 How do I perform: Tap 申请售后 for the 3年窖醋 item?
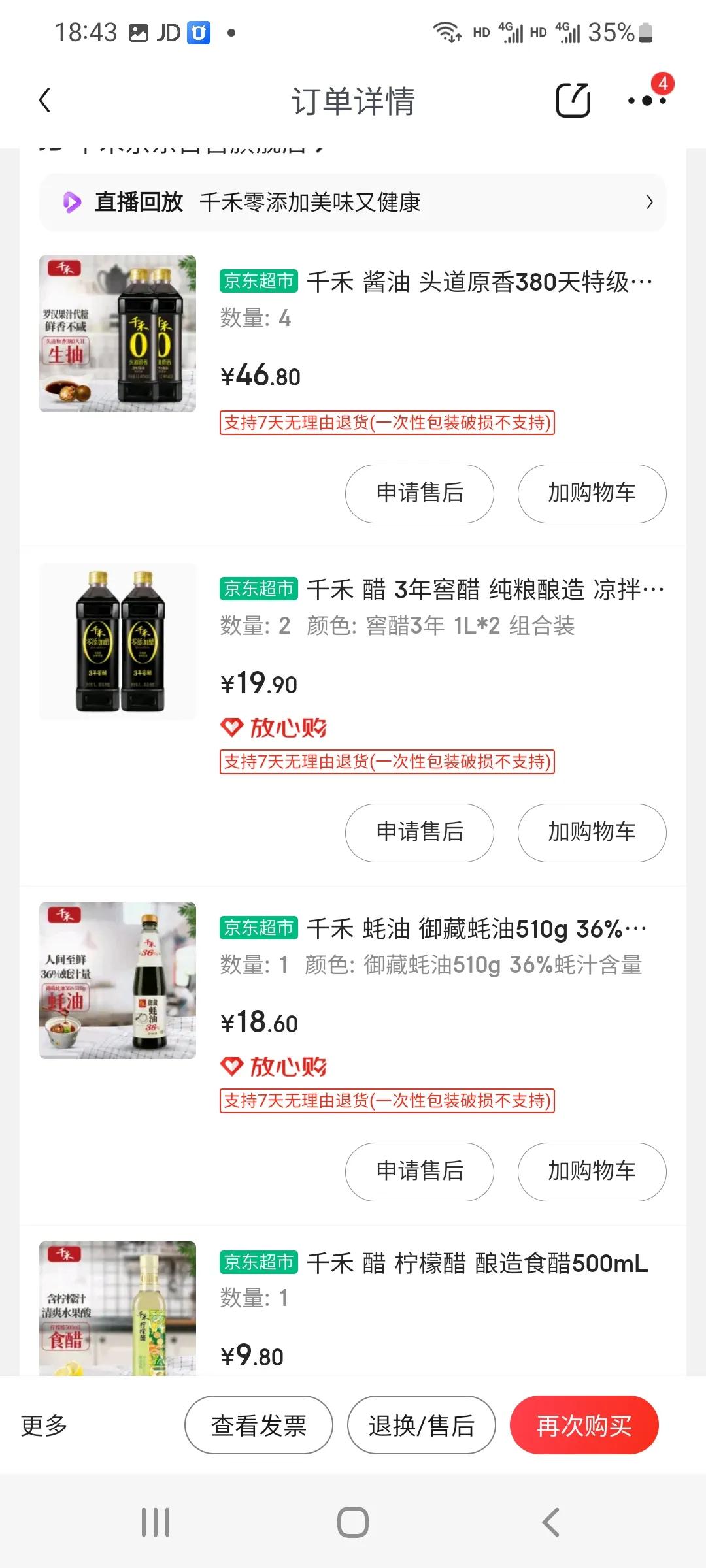tap(419, 833)
